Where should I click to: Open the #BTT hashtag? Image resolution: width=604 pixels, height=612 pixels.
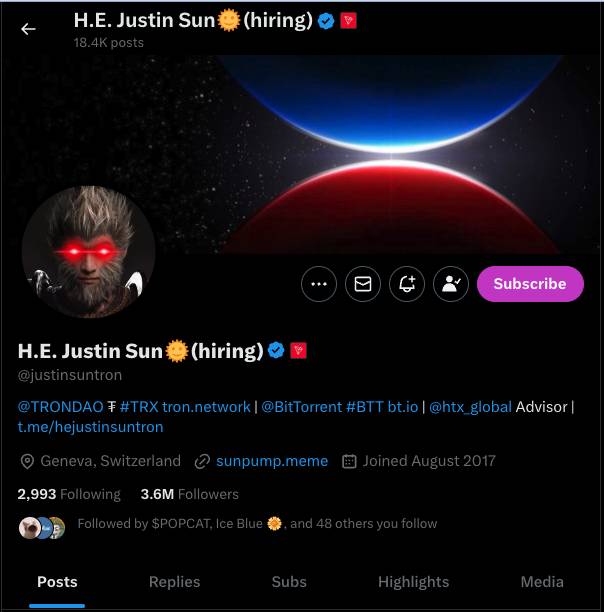pyautogui.click(x=364, y=407)
